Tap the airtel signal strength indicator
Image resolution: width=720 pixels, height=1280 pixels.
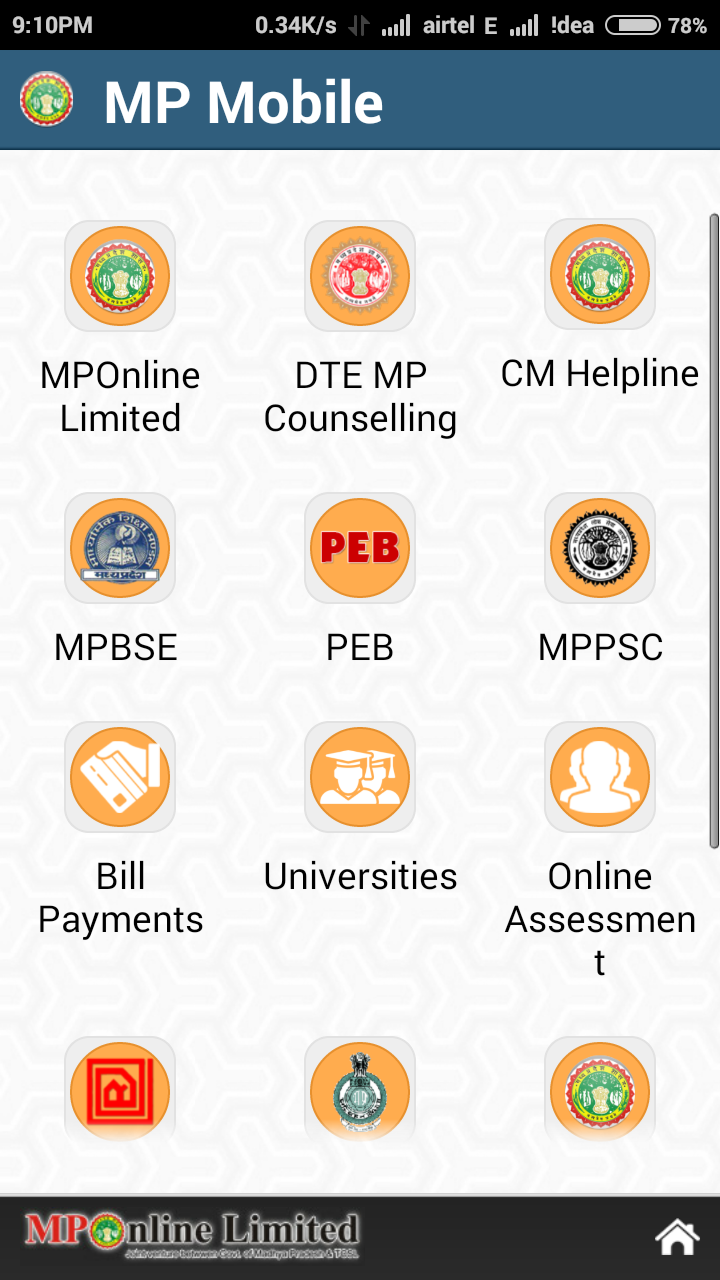394,26
